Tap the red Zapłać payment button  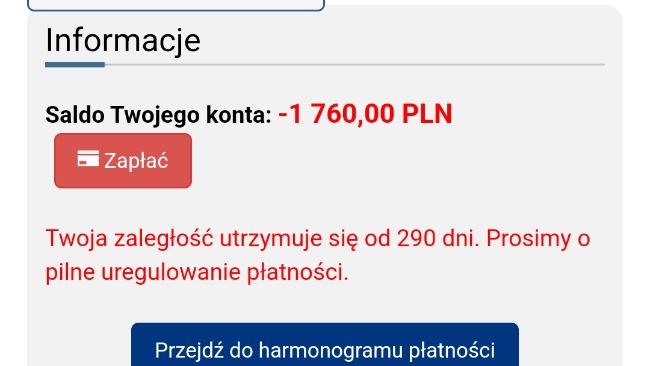(x=123, y=161)
